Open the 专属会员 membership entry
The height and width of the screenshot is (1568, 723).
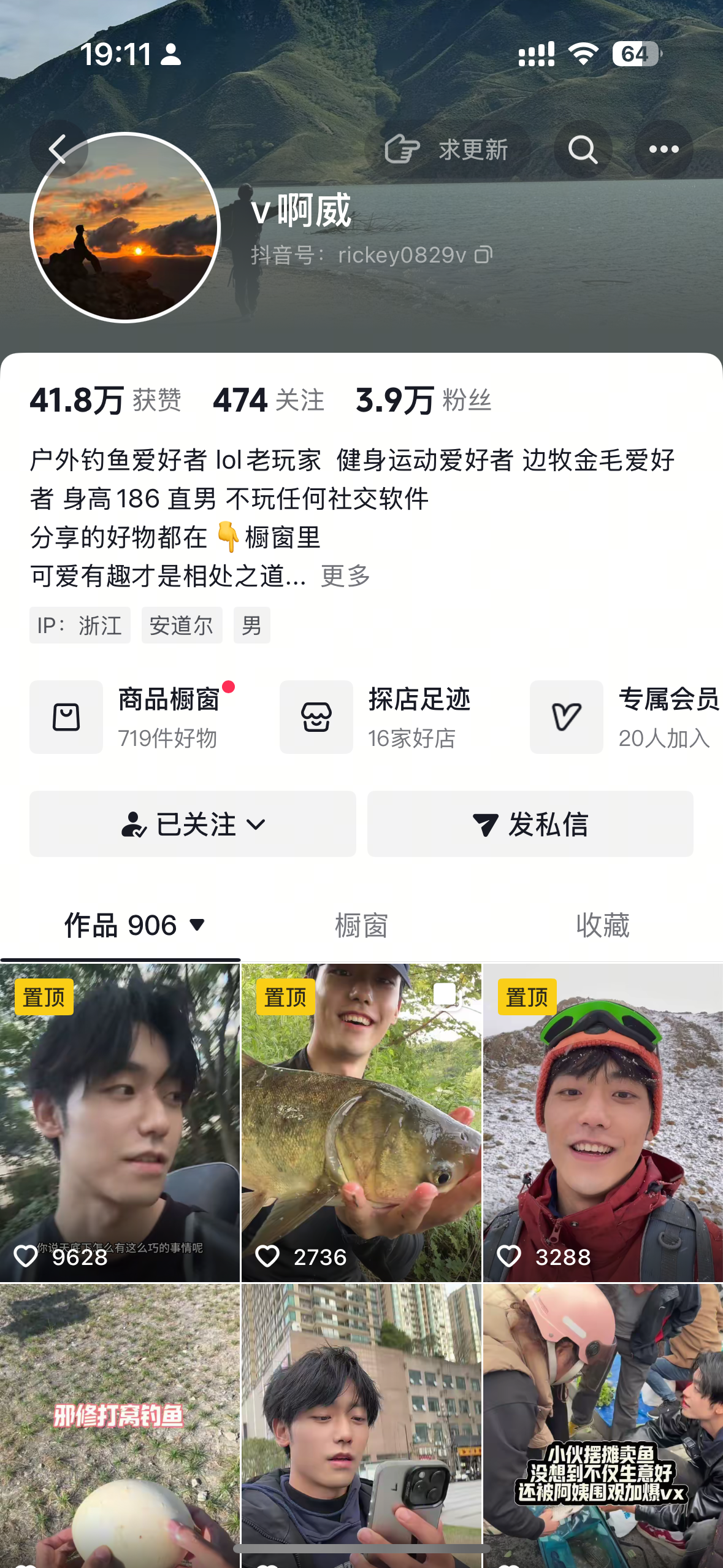point(625,717)
